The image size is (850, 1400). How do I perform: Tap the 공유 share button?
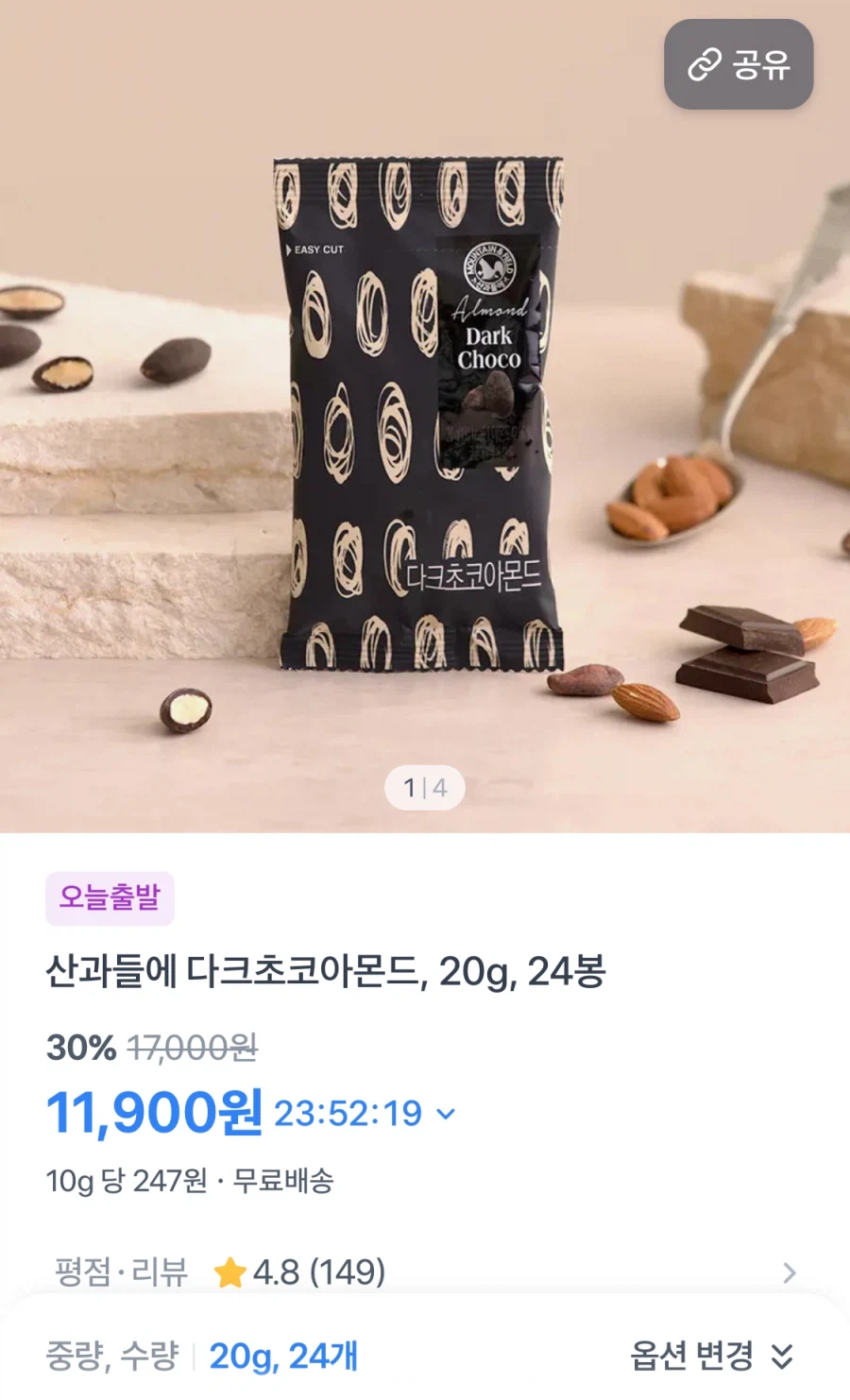(x=739, y=64)
